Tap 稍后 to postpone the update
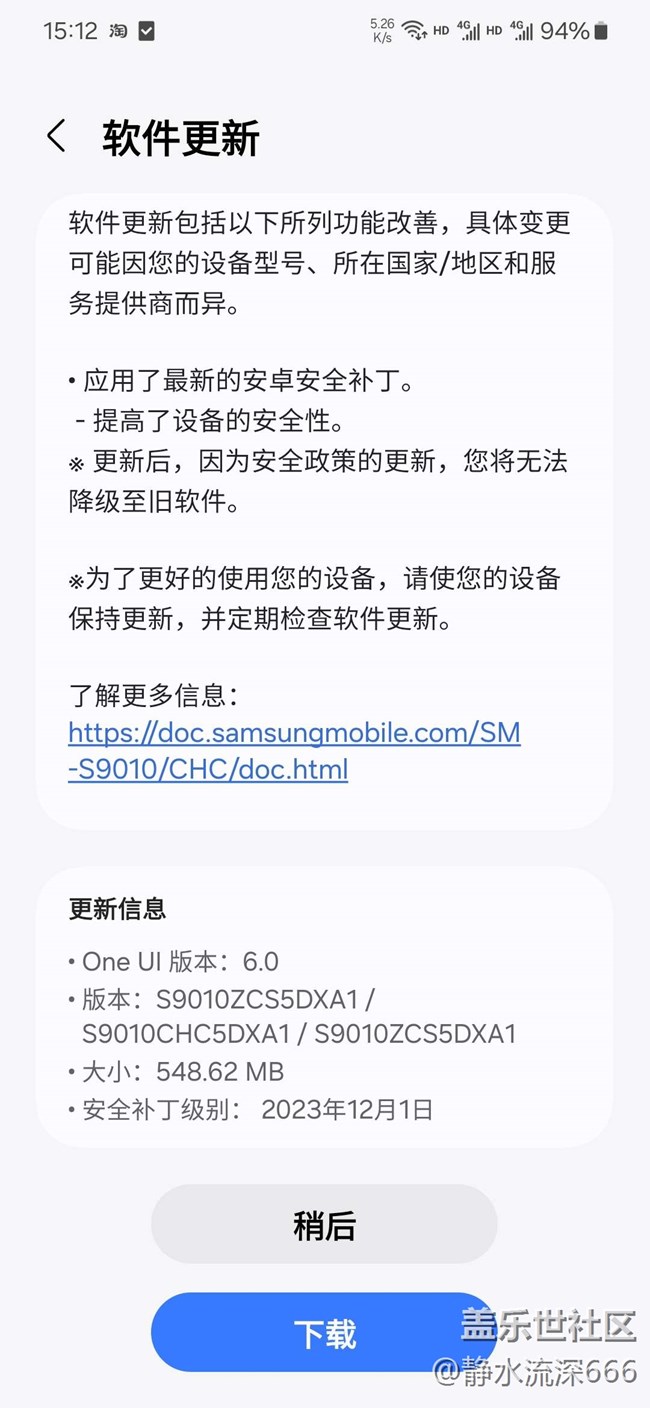650x1408 pixels. click(x=324, y=1225)
